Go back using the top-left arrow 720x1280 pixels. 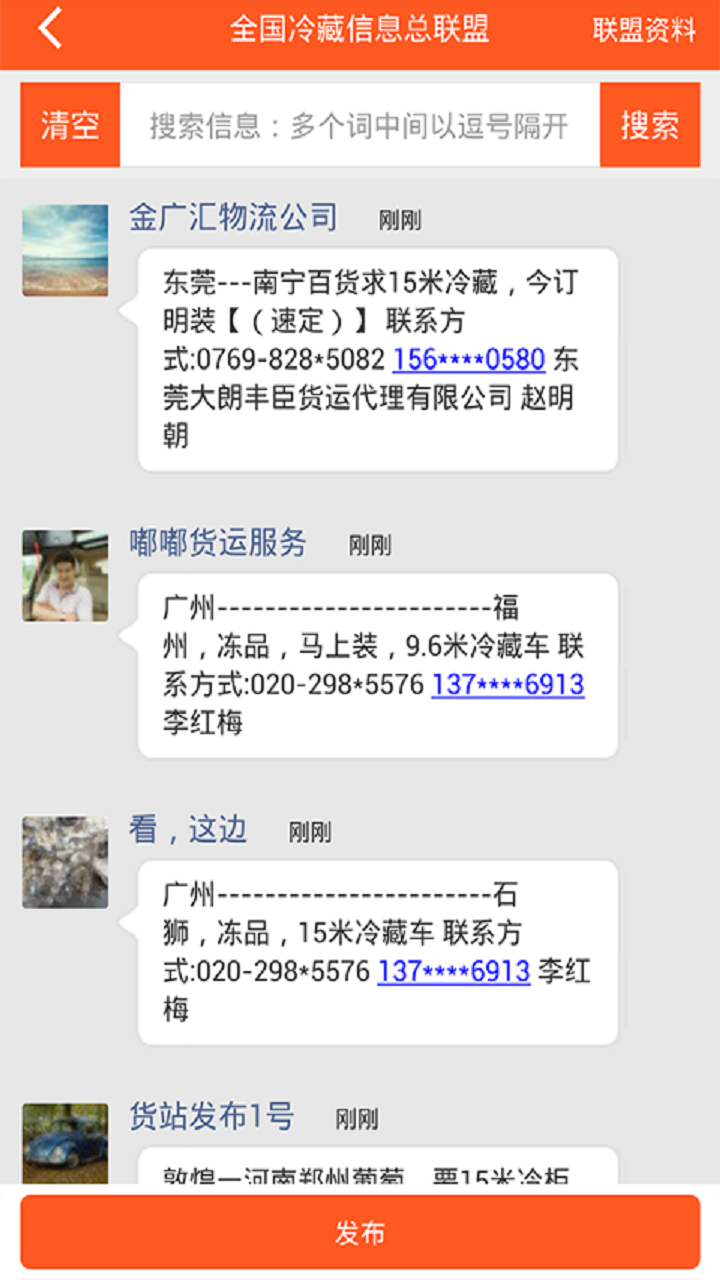coord(50,29)
